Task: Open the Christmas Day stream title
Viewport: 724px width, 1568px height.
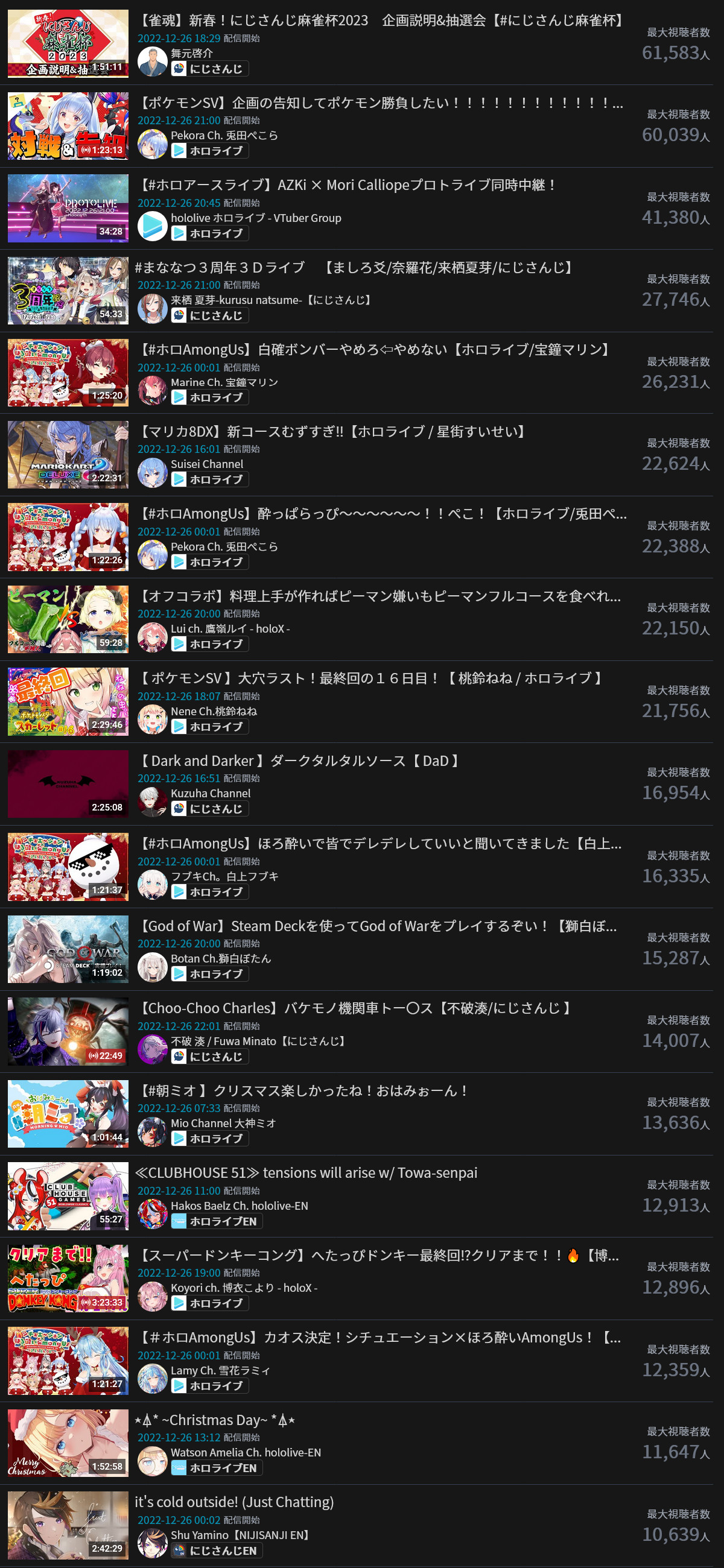Action: pos(215,1420)
